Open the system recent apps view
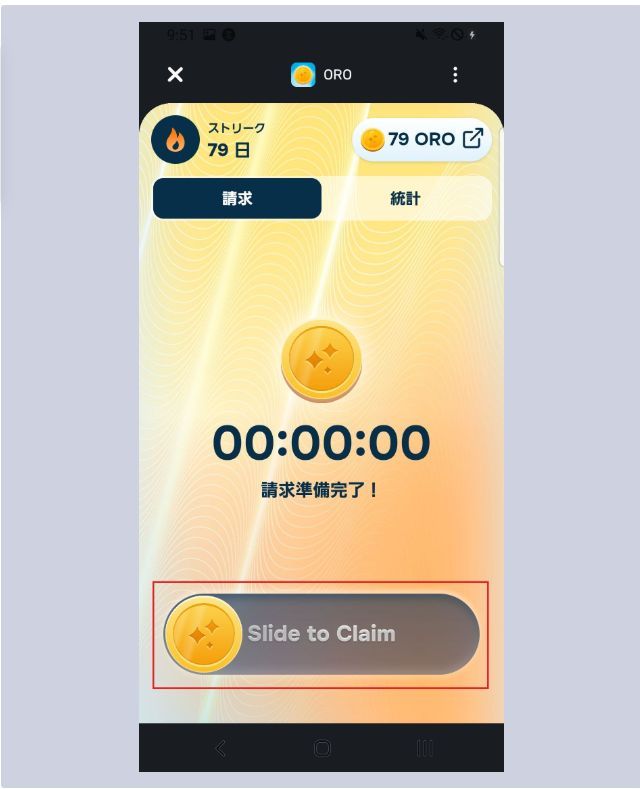 [x=424, y=748]
